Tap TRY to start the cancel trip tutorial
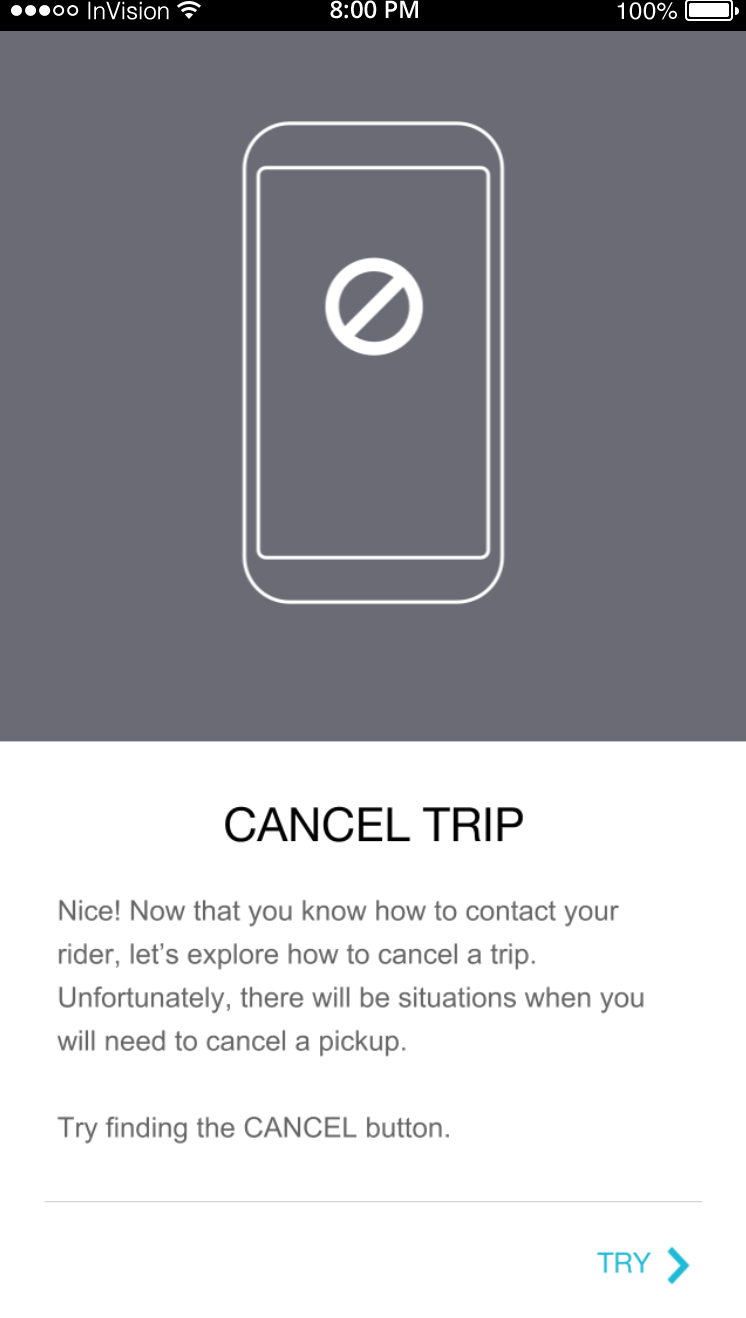This screenshot has width=746, height=1318. (642, 1263)
